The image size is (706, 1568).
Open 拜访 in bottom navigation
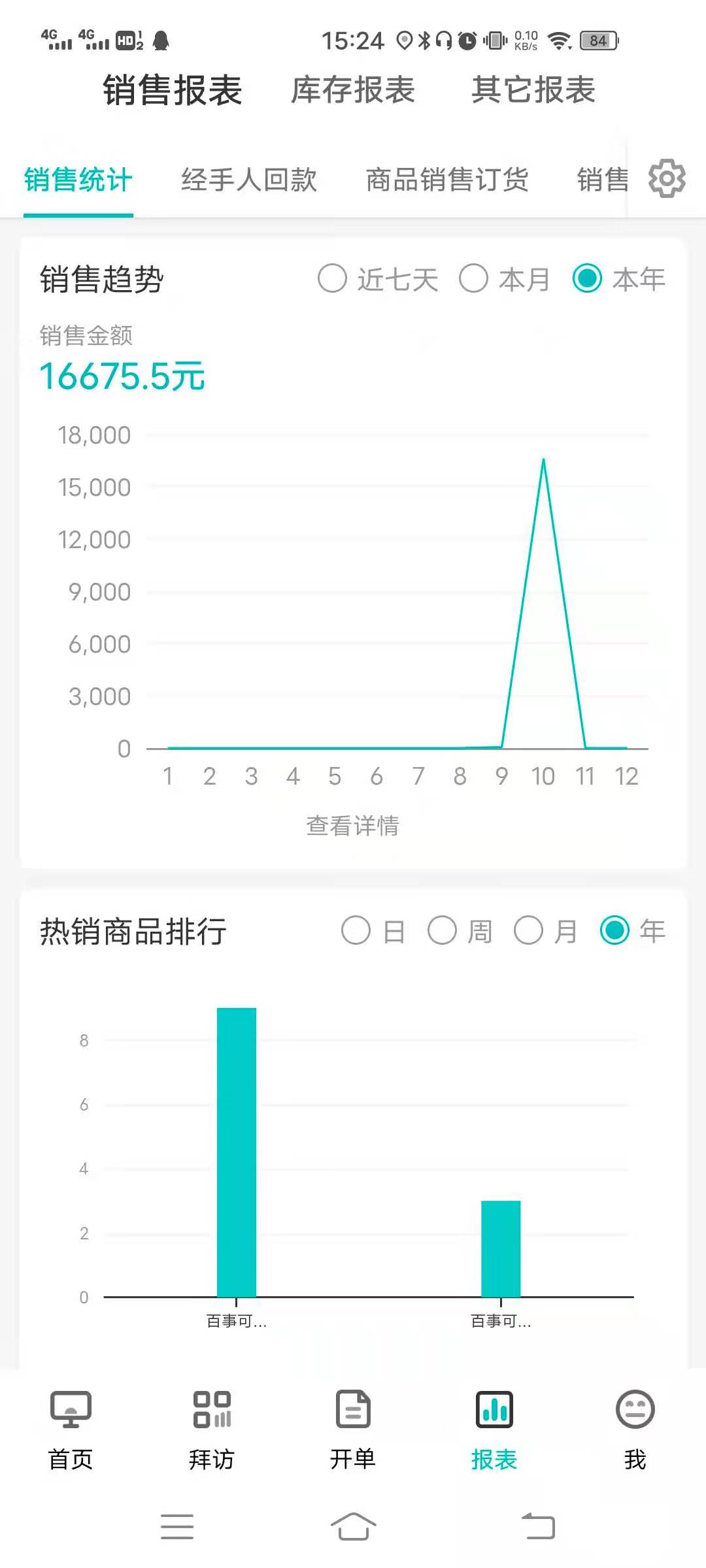coord(212,1429)
